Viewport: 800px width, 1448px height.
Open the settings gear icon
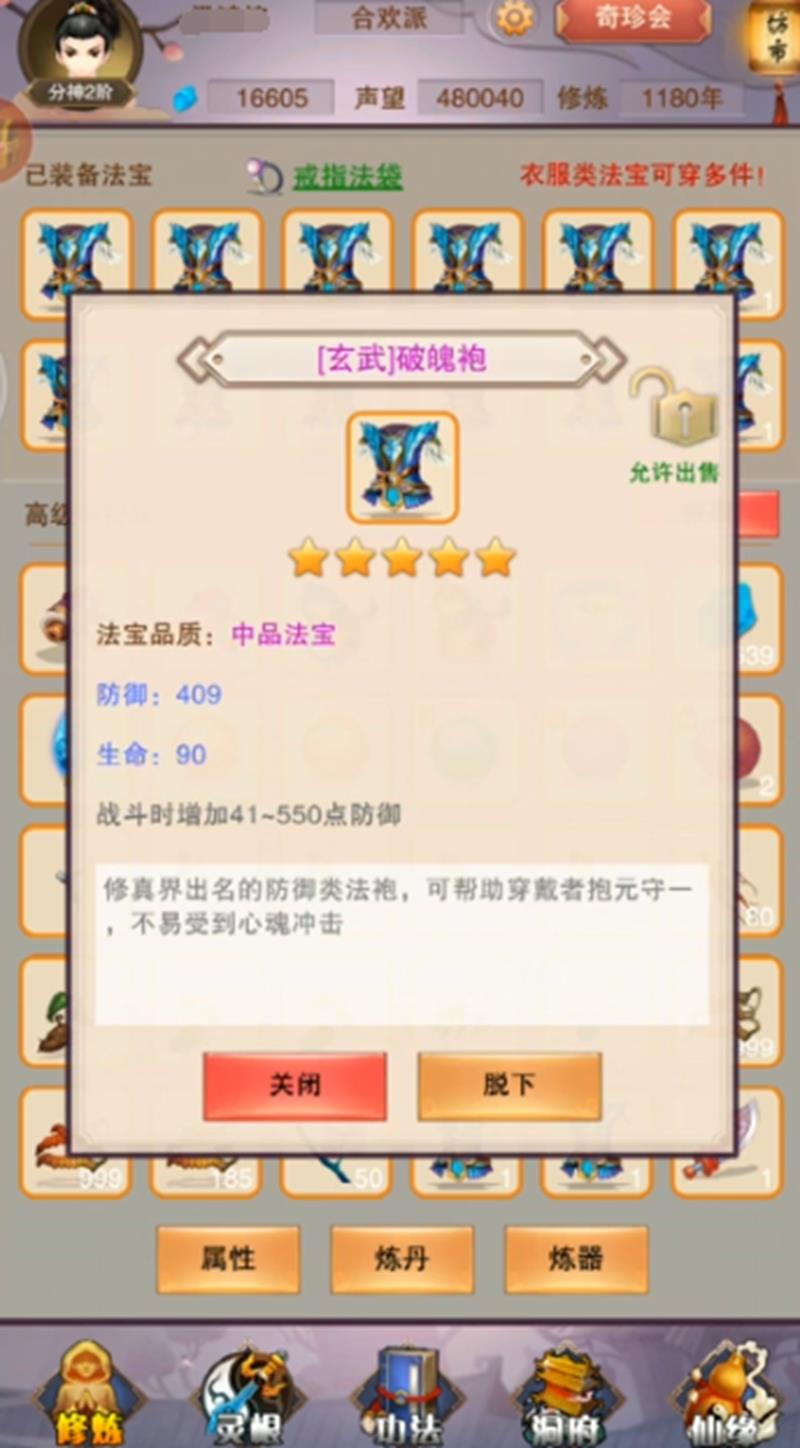[x=515, y=18]
